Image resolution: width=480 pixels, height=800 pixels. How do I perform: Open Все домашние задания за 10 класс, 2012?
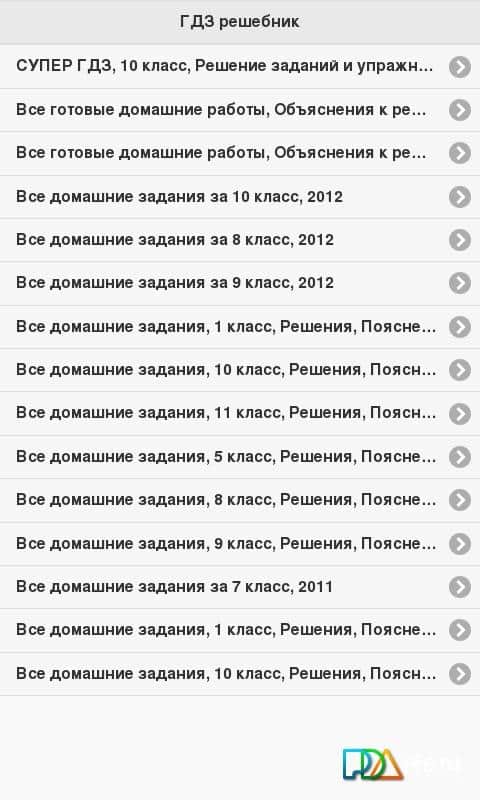(240, 197)
